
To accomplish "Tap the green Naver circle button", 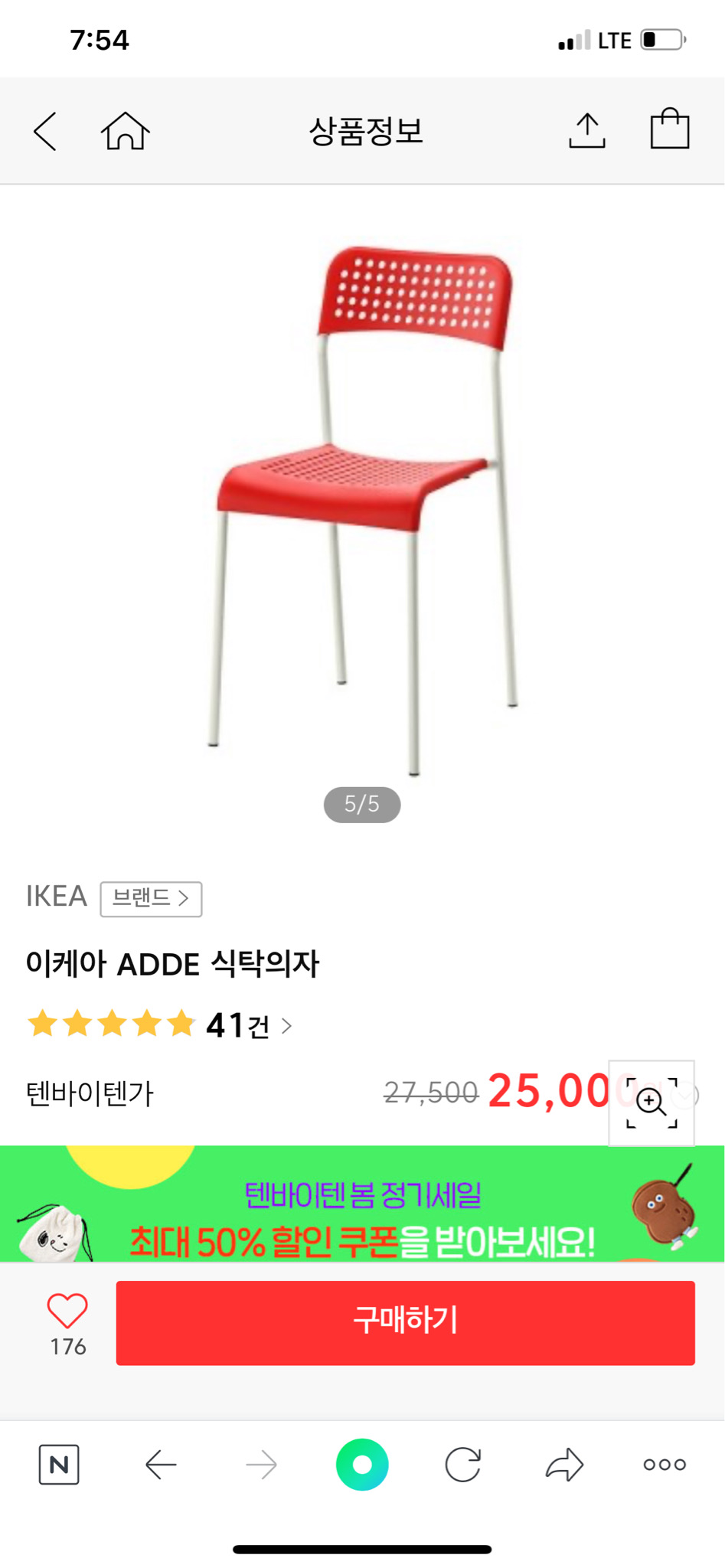I will pos(362,1464).
